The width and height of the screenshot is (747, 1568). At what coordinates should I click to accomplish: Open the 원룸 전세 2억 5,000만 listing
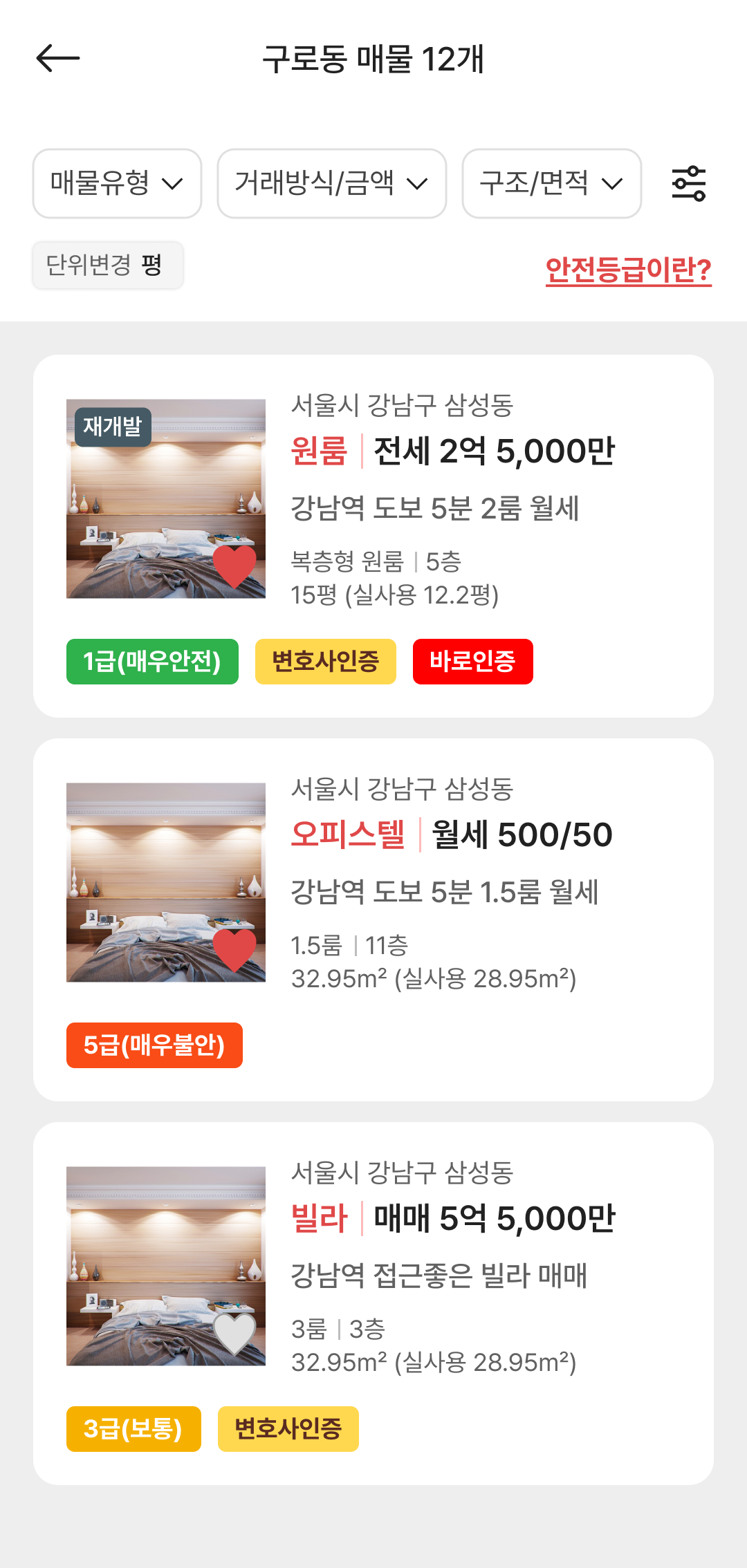click(x=452, y=451)
